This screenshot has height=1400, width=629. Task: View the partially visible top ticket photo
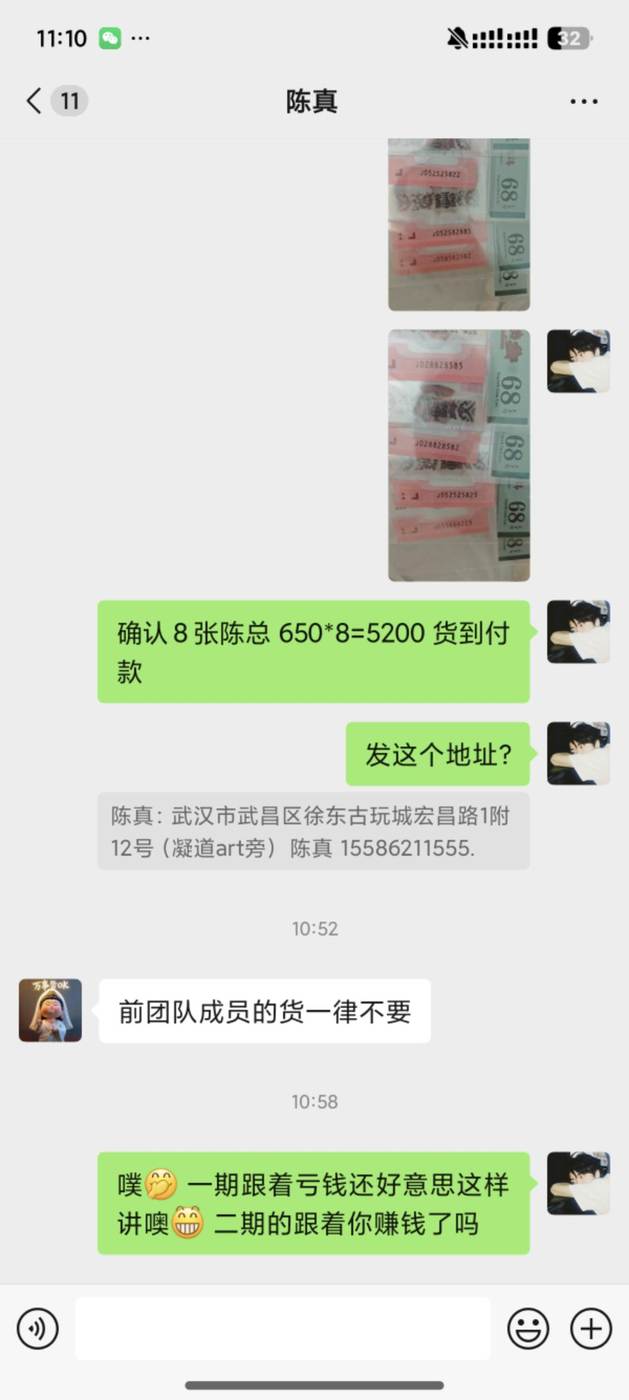point(459,225)
